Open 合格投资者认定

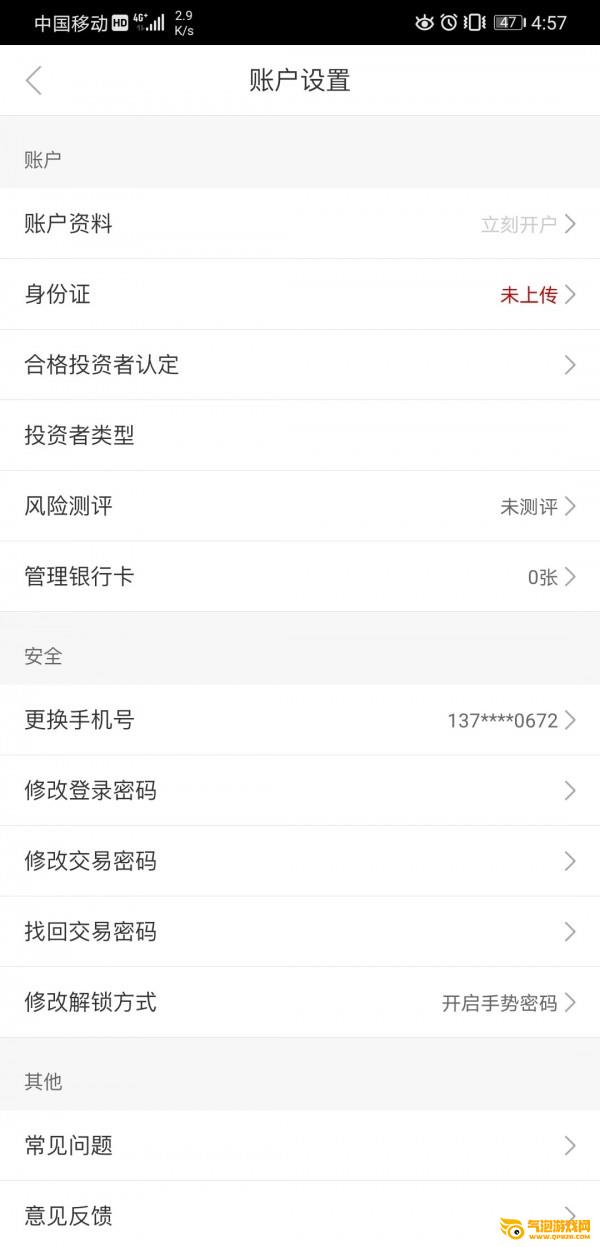[x=300, y=365]
